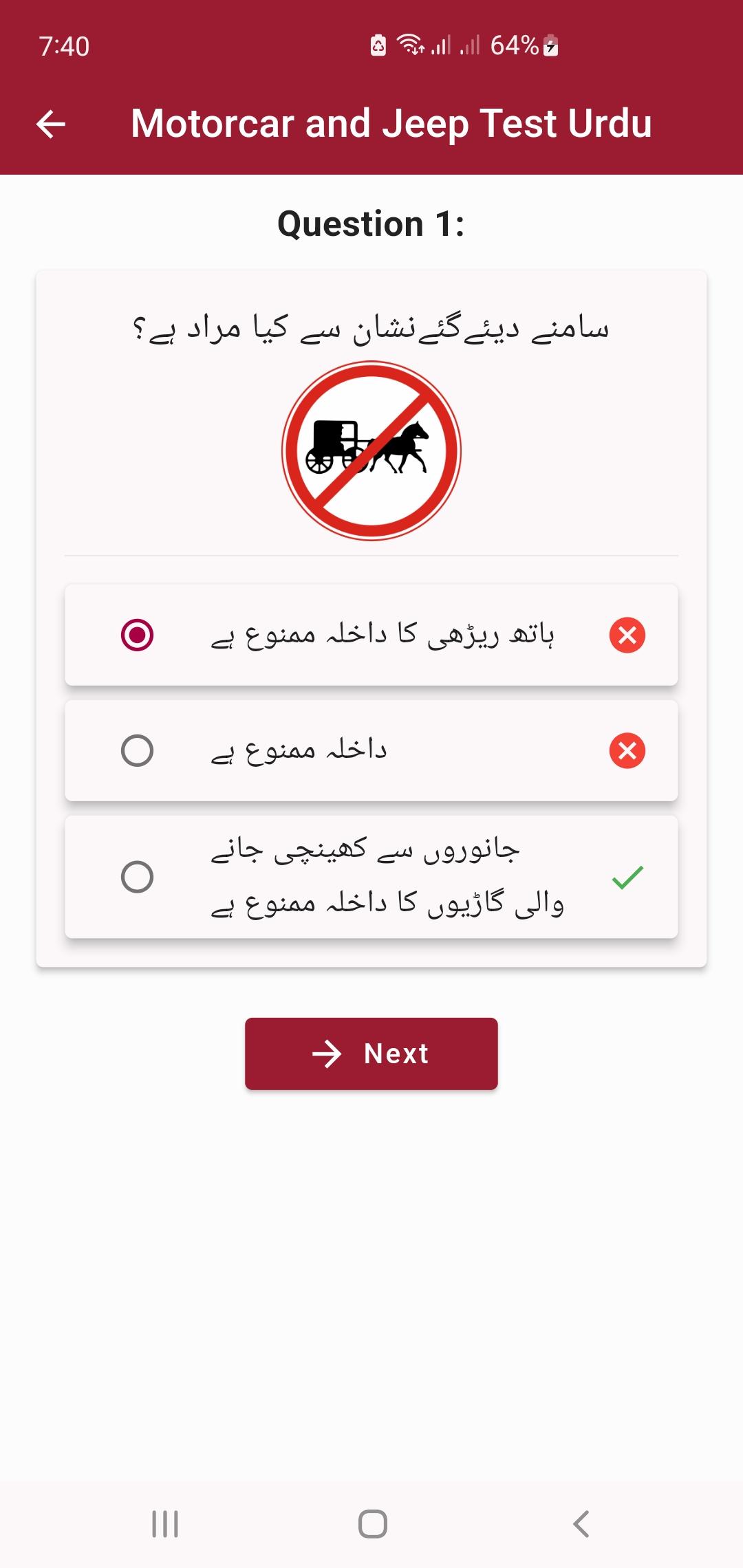Screen dimensions: 743x1568
Task: Pick the answer about animal-drawn vehicles prohibited
Action: click(x=371, y=877)
